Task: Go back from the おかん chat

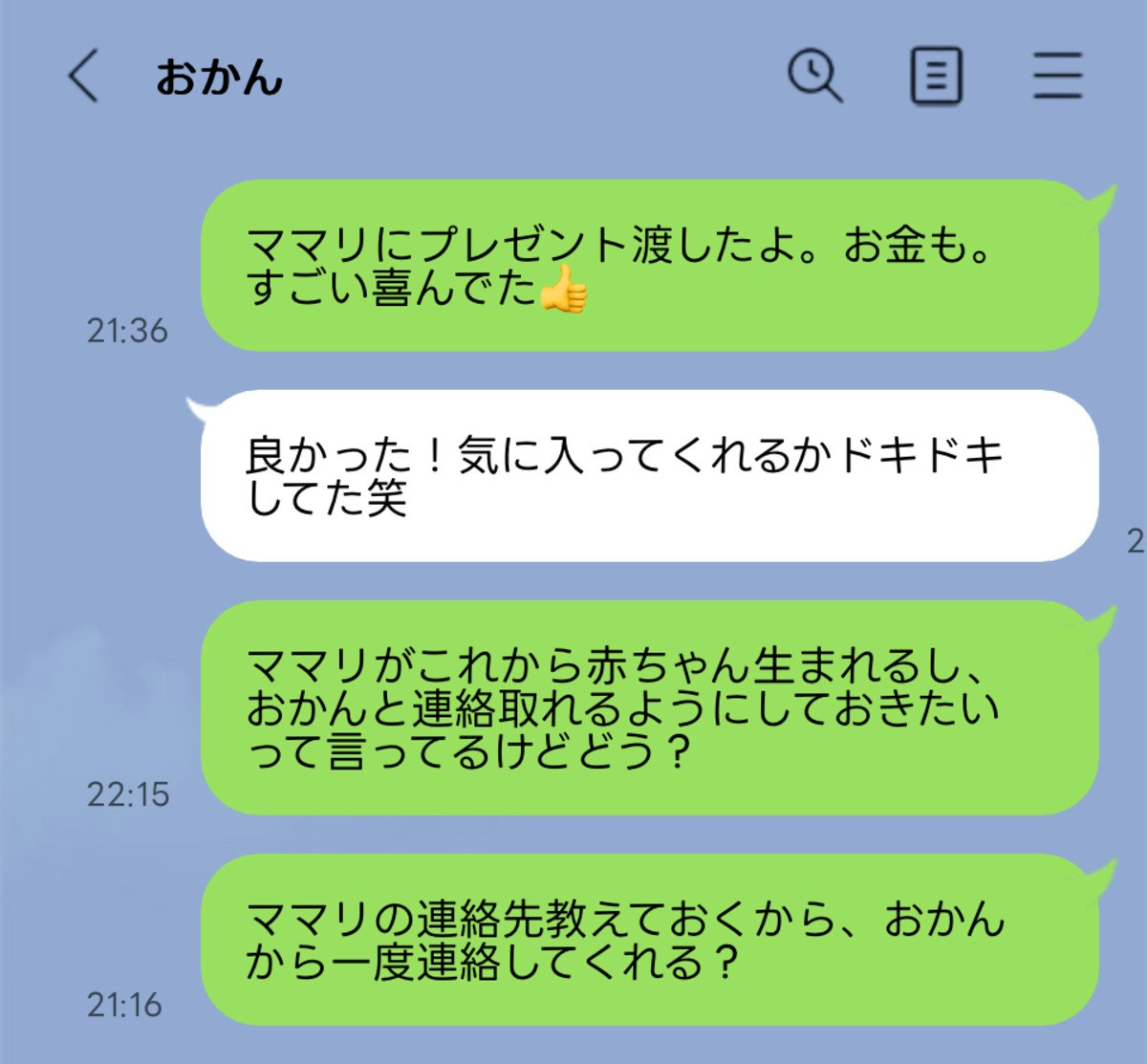Action: point(83,76)
